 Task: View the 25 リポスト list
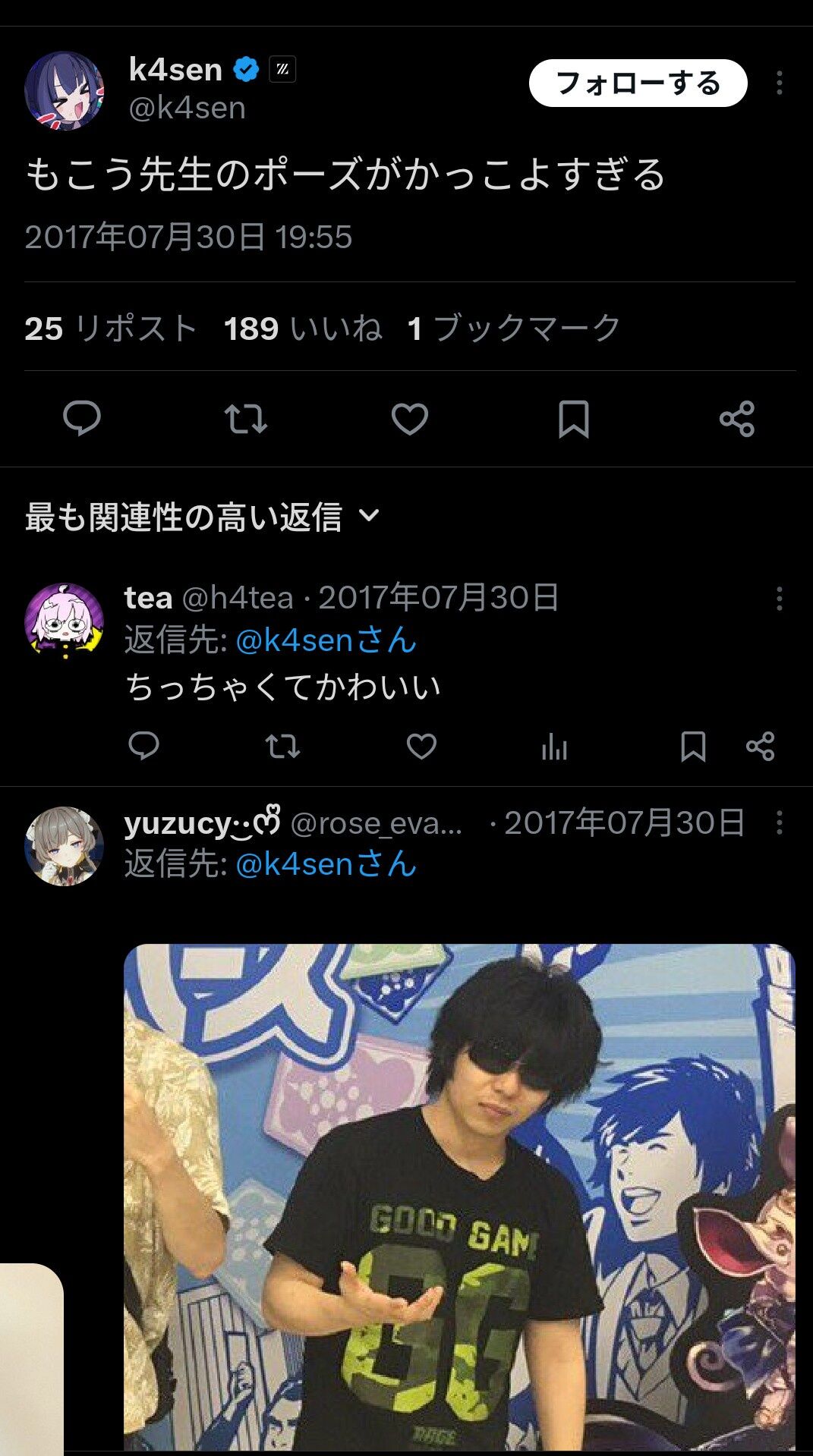tap(111, 329)
